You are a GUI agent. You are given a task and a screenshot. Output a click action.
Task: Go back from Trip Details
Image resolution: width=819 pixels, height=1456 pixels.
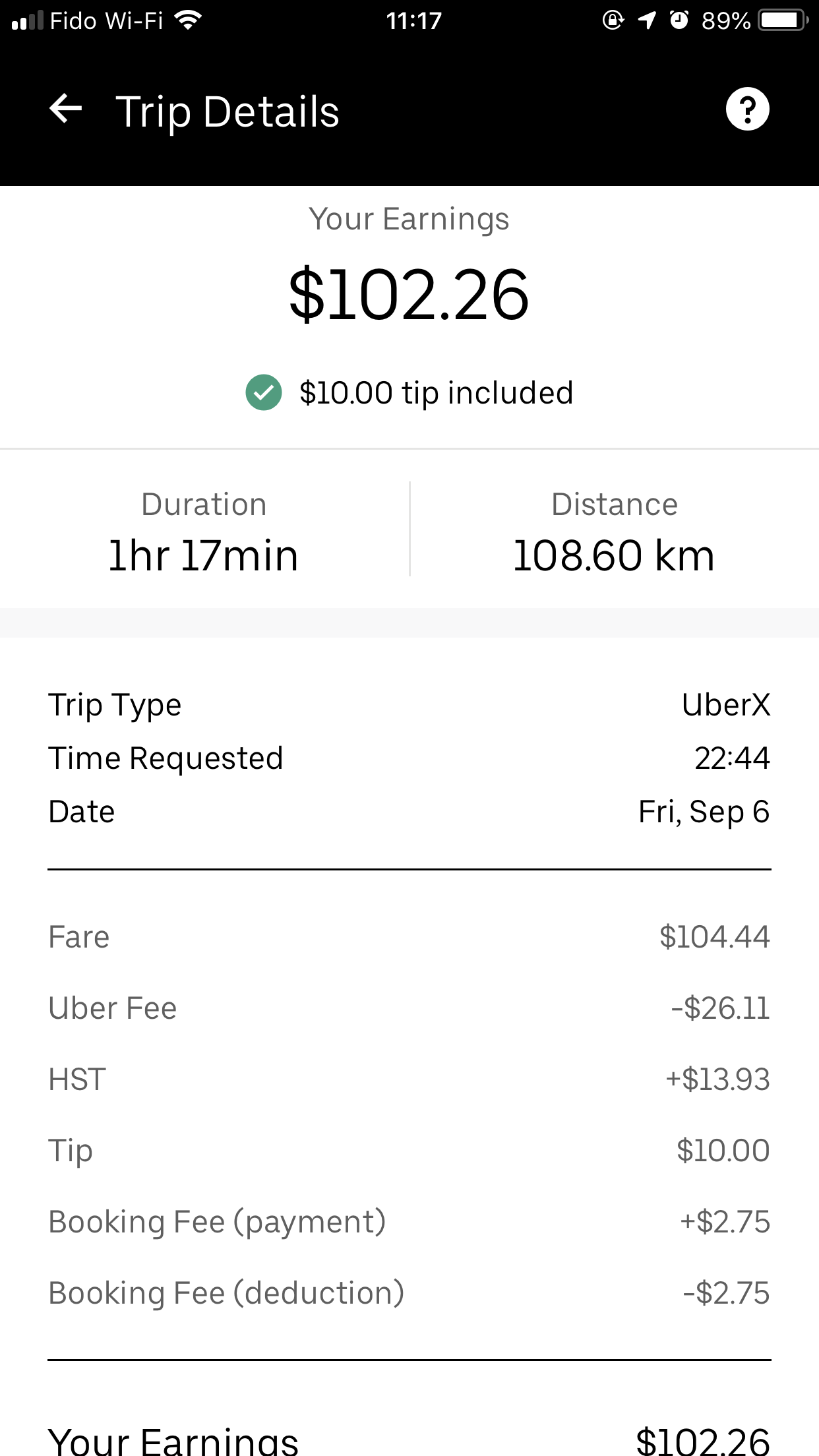click(x=66, y=109)
